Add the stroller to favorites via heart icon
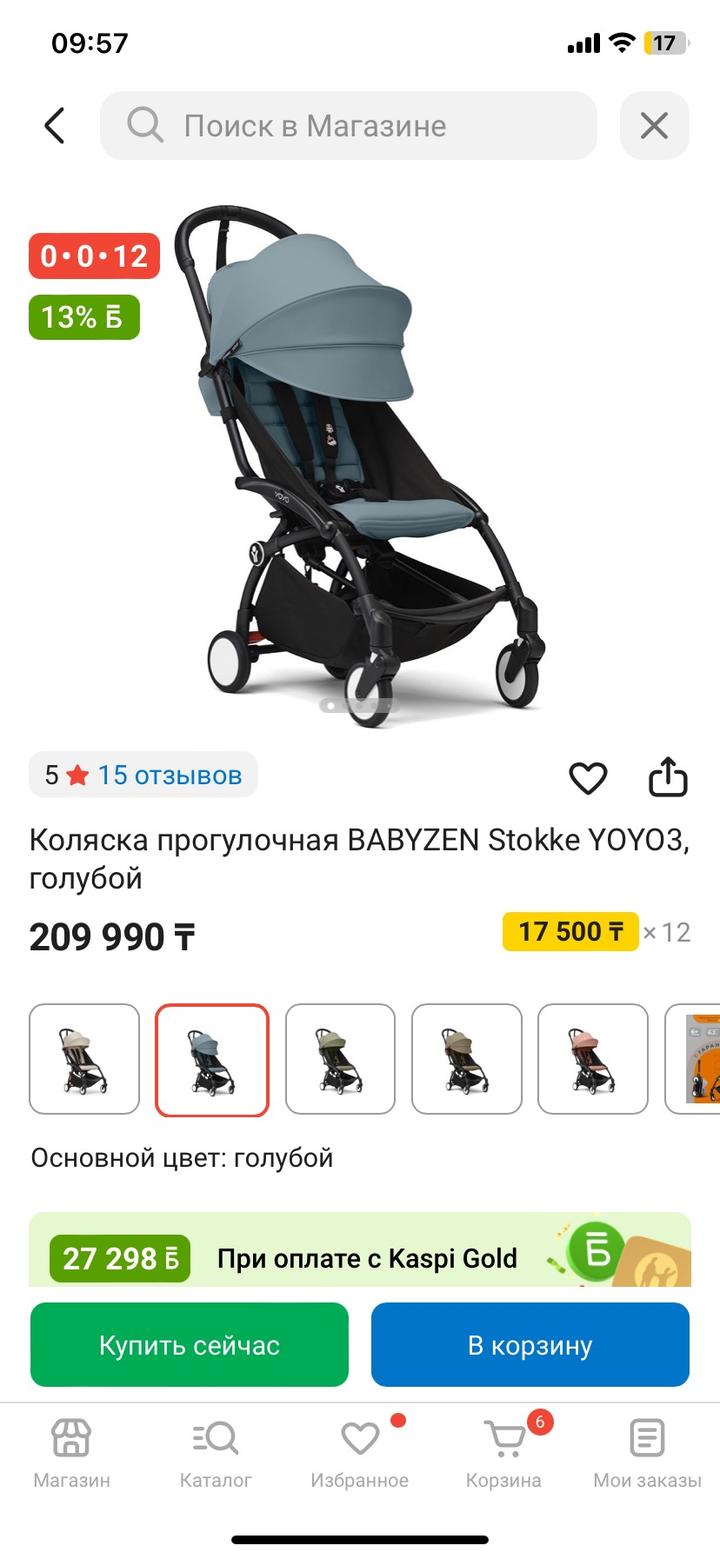720x1558 pixels. click(x=588, y=778)
